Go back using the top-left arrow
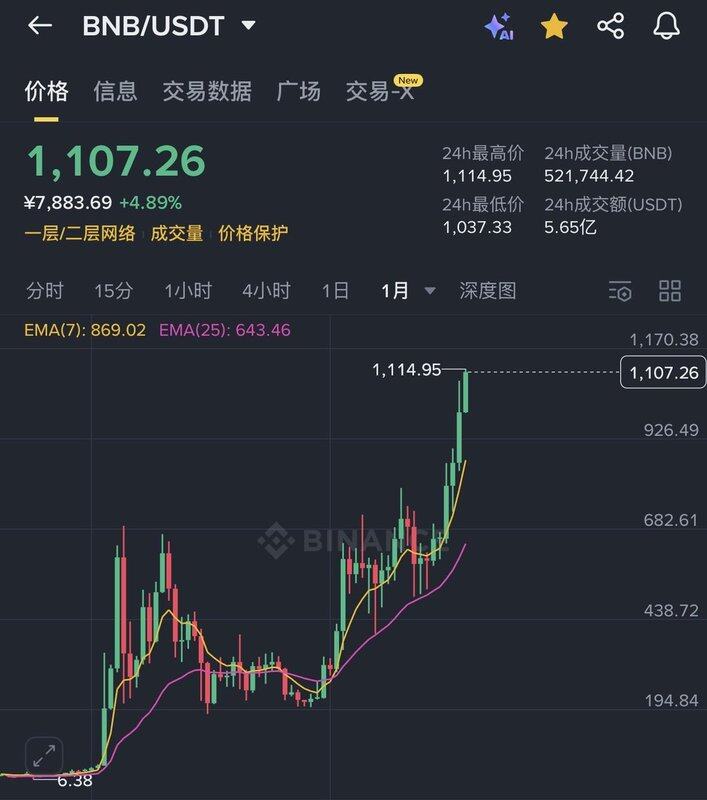Viewport: 707px width, 800px height. point(40,26)
